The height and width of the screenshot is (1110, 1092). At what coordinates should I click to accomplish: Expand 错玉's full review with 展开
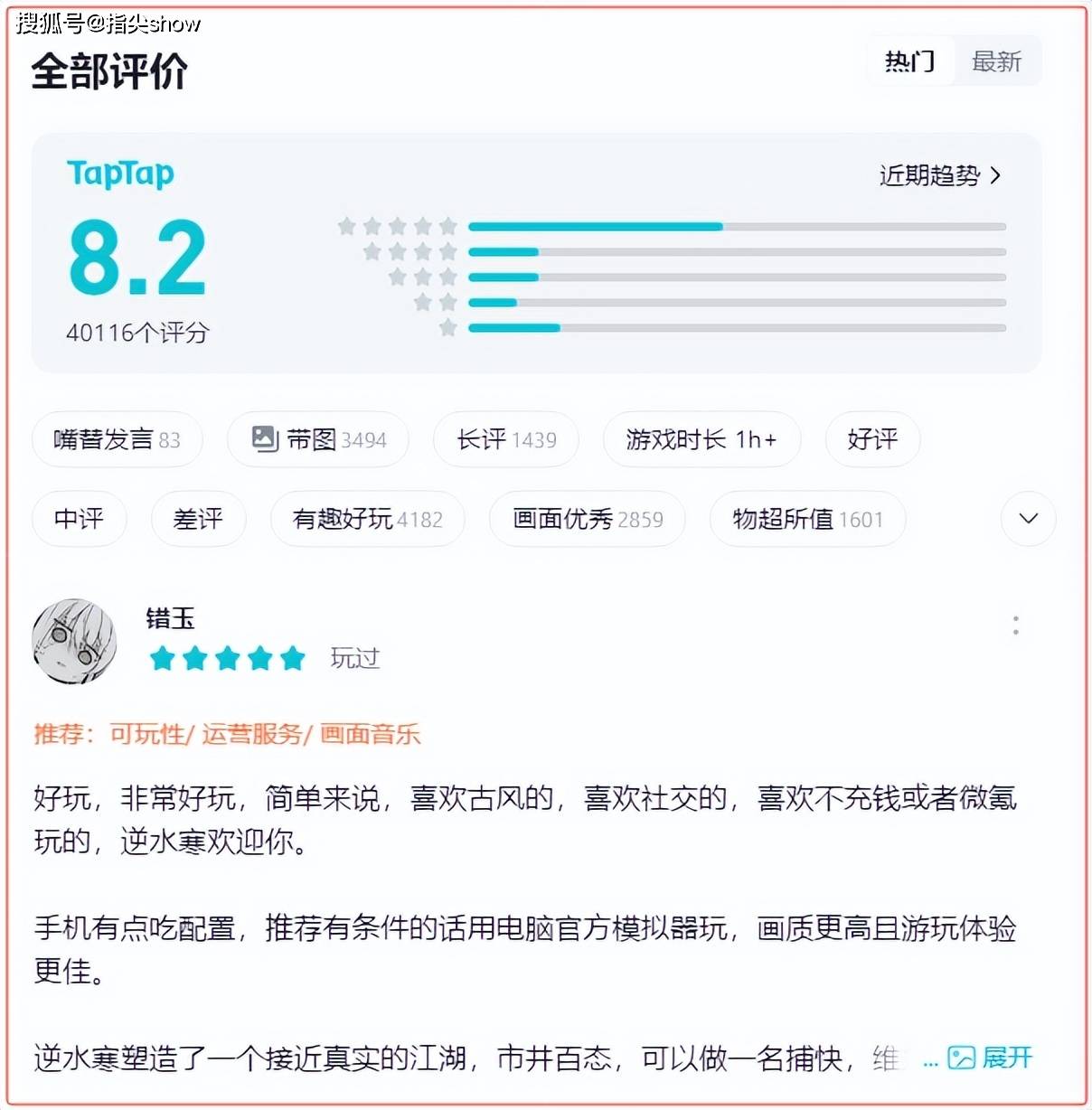tap(992, 1058)
